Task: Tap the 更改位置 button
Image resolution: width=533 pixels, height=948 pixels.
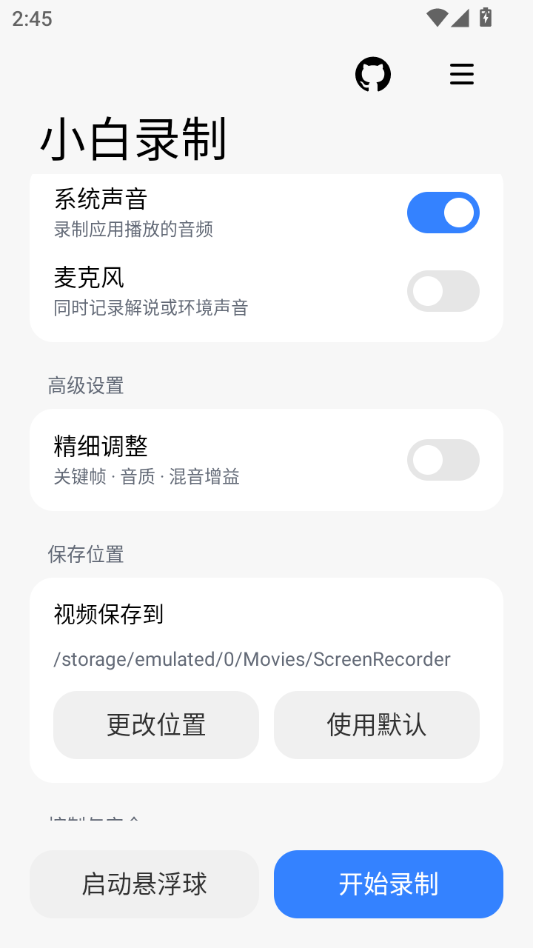Action: click(156, 724)
